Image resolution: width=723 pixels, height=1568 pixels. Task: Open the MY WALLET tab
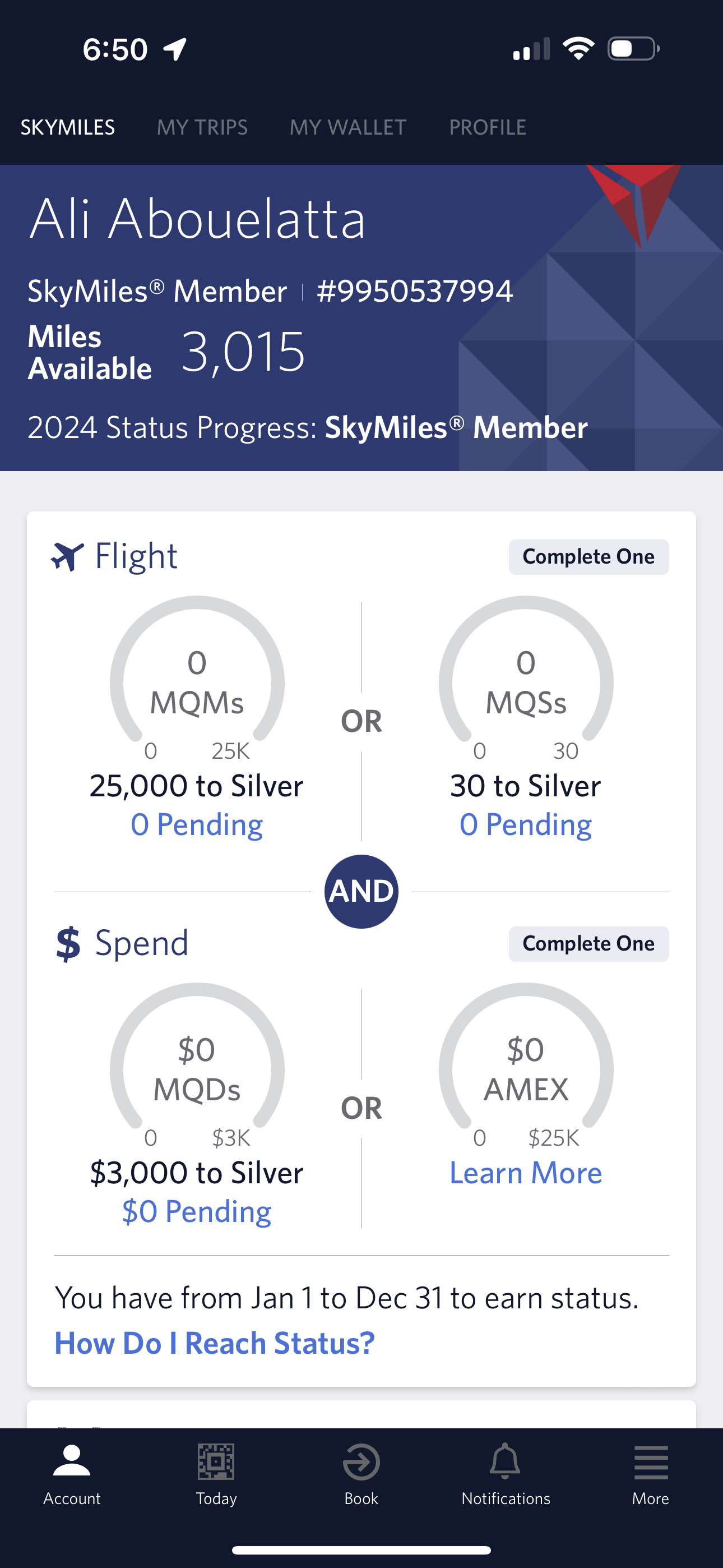pos(346,127)
